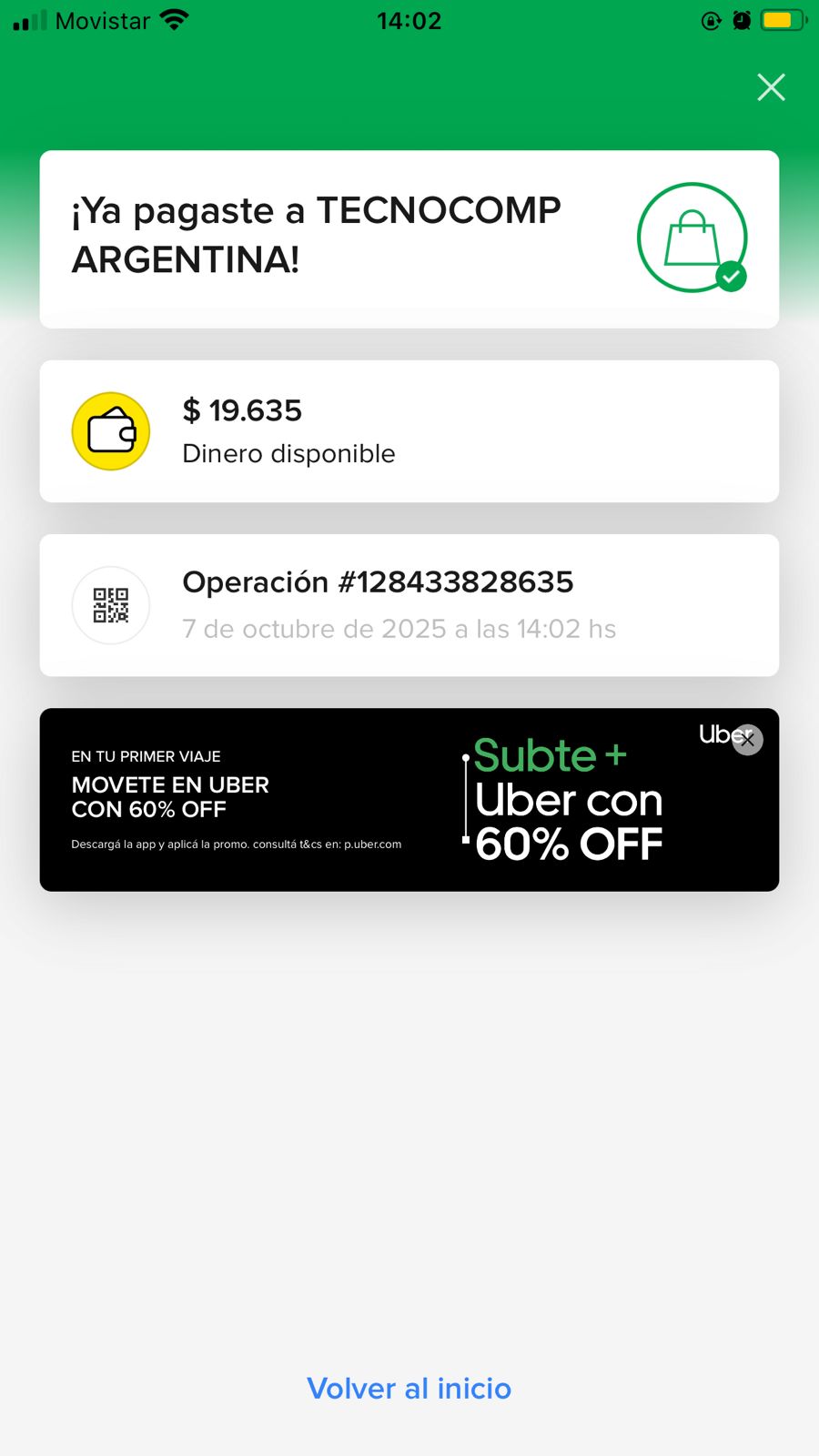Open Operación #128433828635 details
Image resolution: width=819 pixels, height=1456 pixels.
tap(409, 605)
